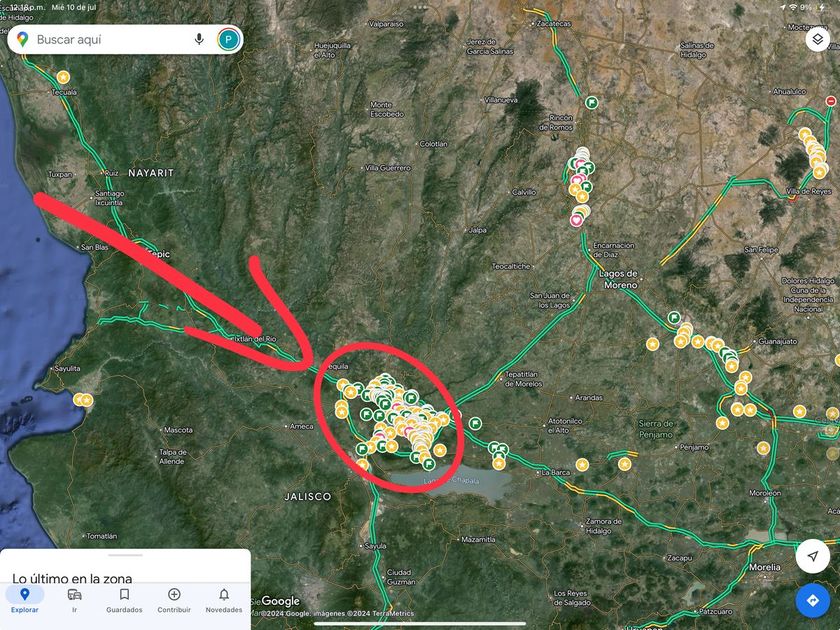Switch to the Ir tab

[x=74, y=600]
